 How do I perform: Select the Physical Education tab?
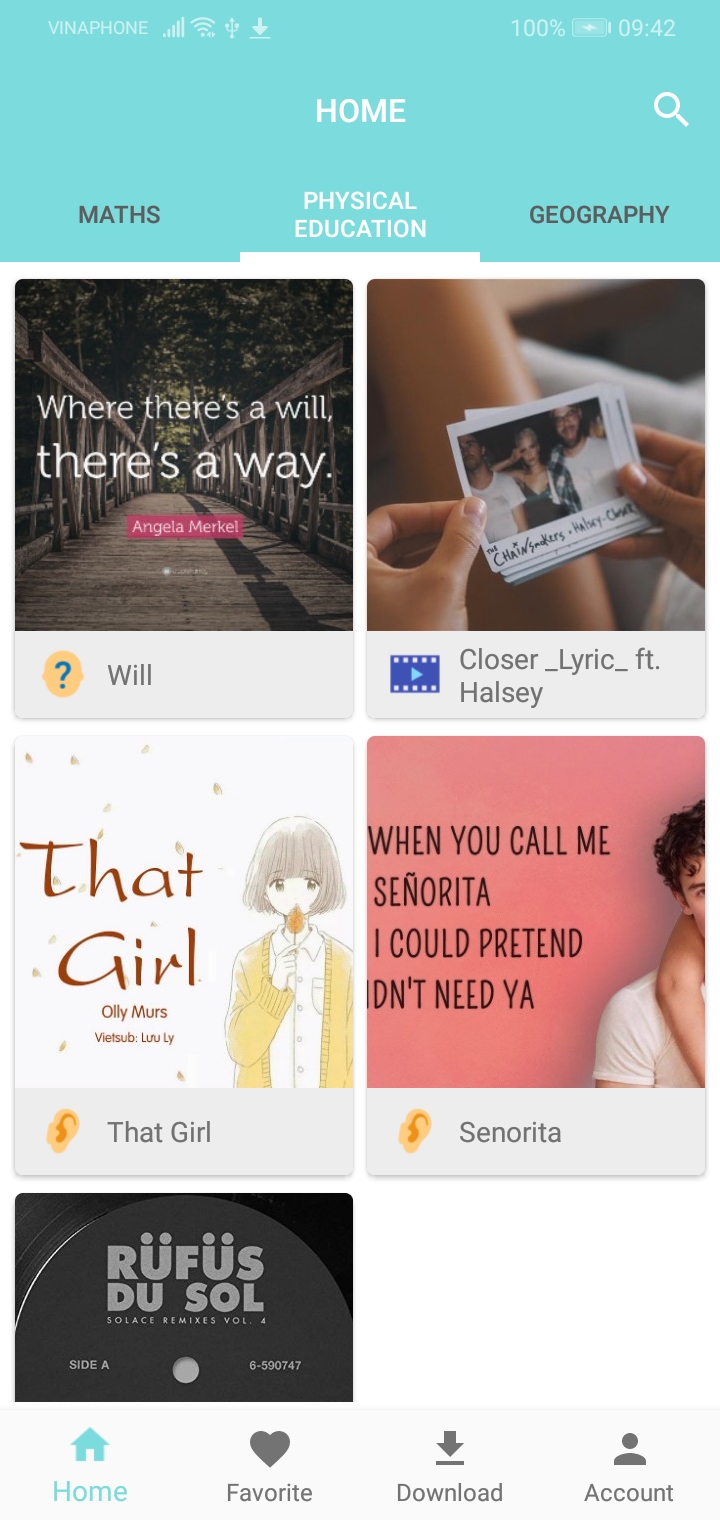pos(360,215)
